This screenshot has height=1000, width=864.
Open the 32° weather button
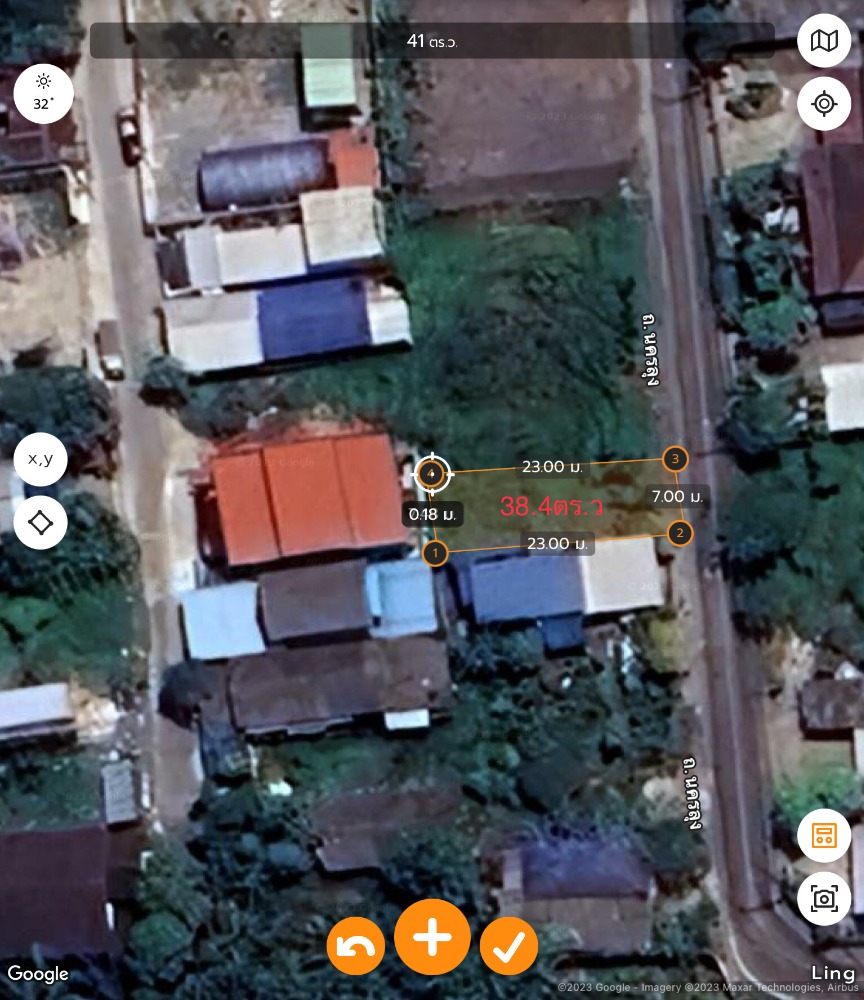coord(44,94)
